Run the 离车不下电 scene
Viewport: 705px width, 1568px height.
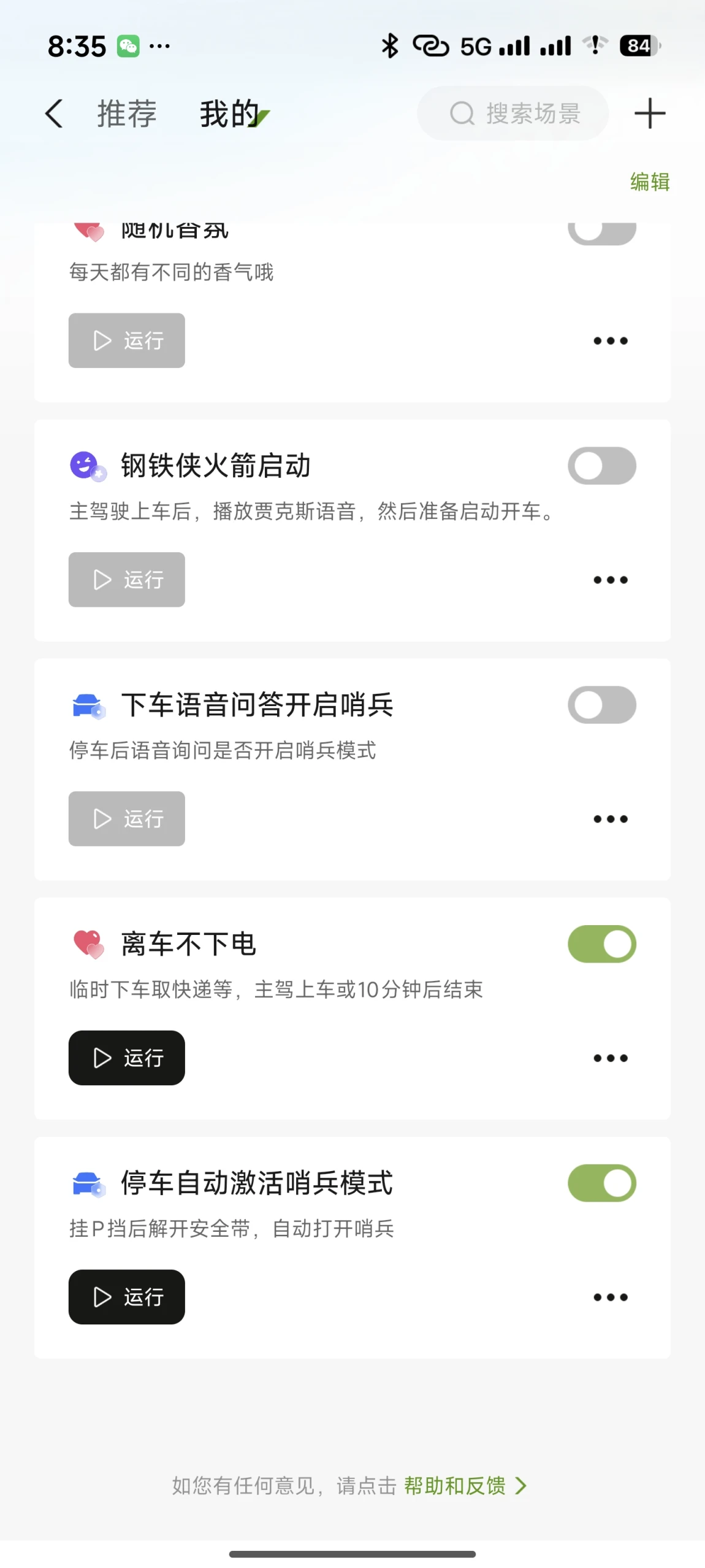pyautogui.click(x=127, y=1058)
